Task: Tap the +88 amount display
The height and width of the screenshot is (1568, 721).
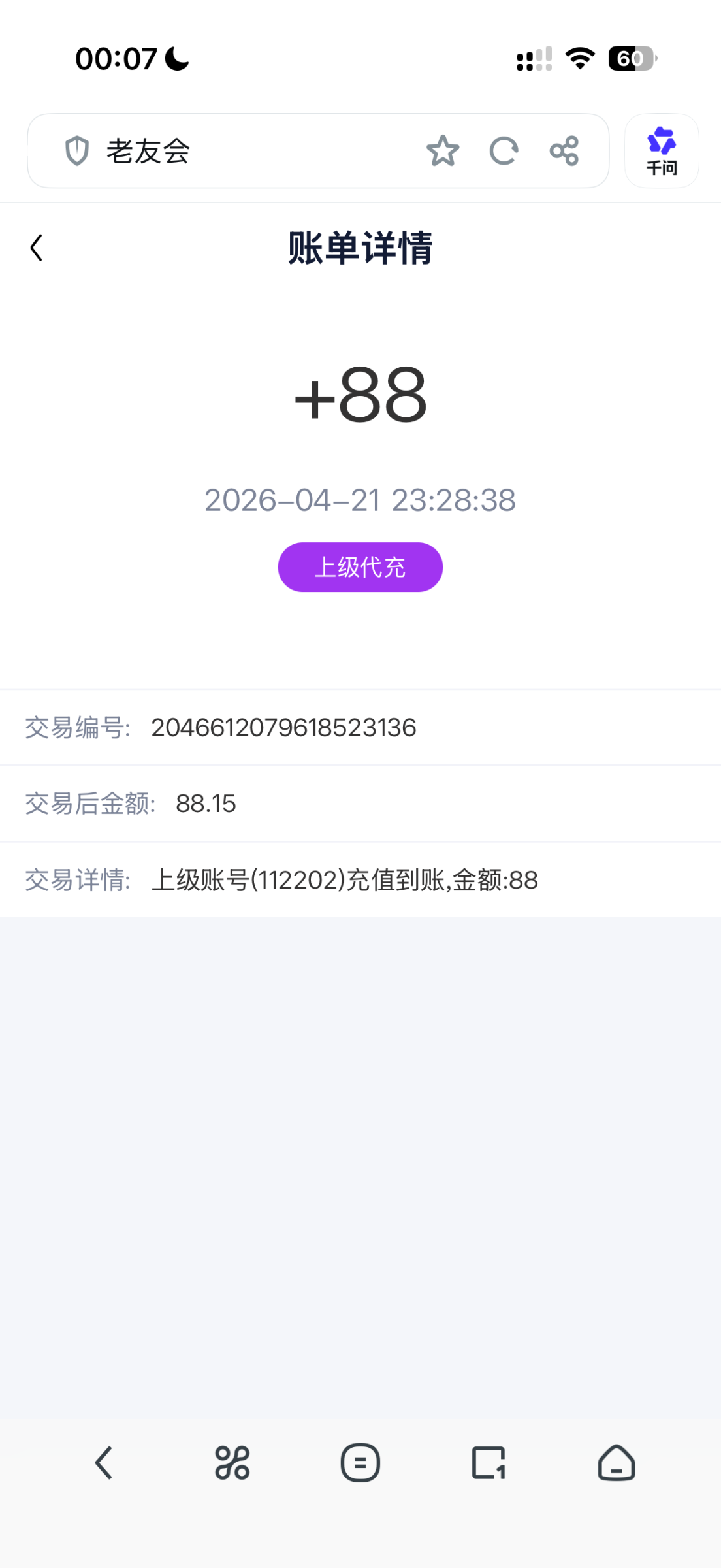Action: 360,397
